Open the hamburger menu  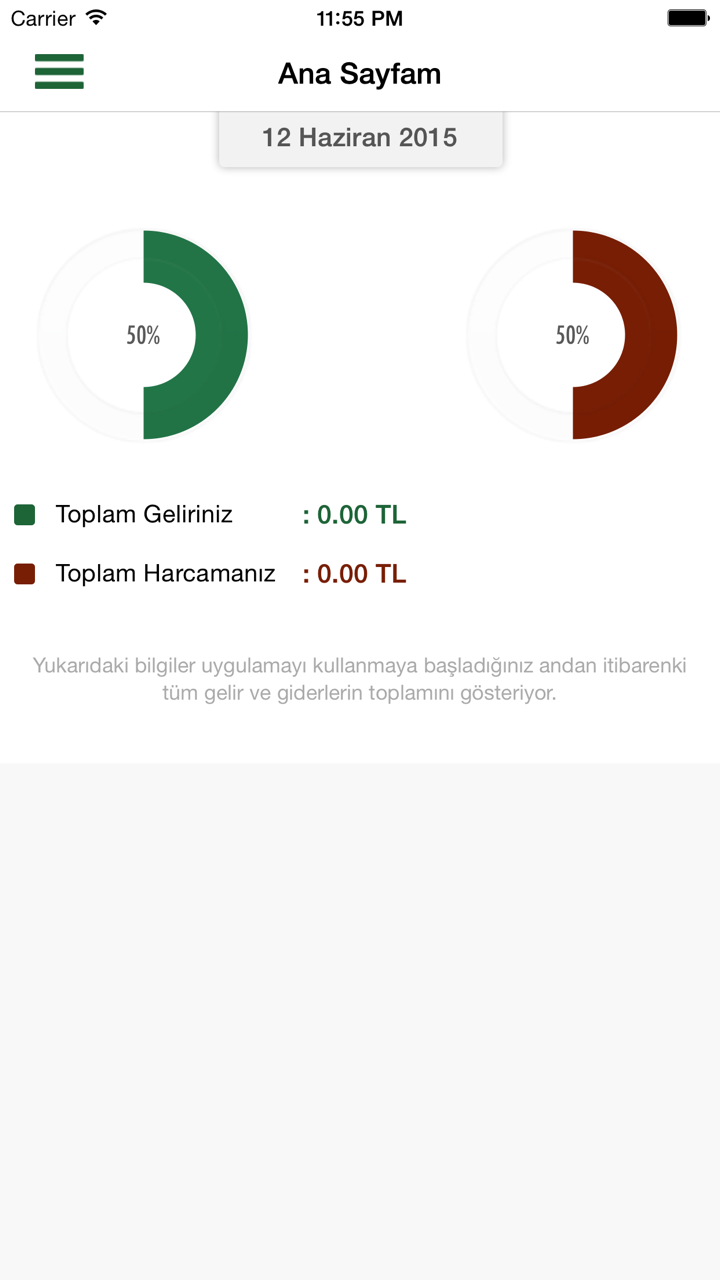[x=58, y=72]
